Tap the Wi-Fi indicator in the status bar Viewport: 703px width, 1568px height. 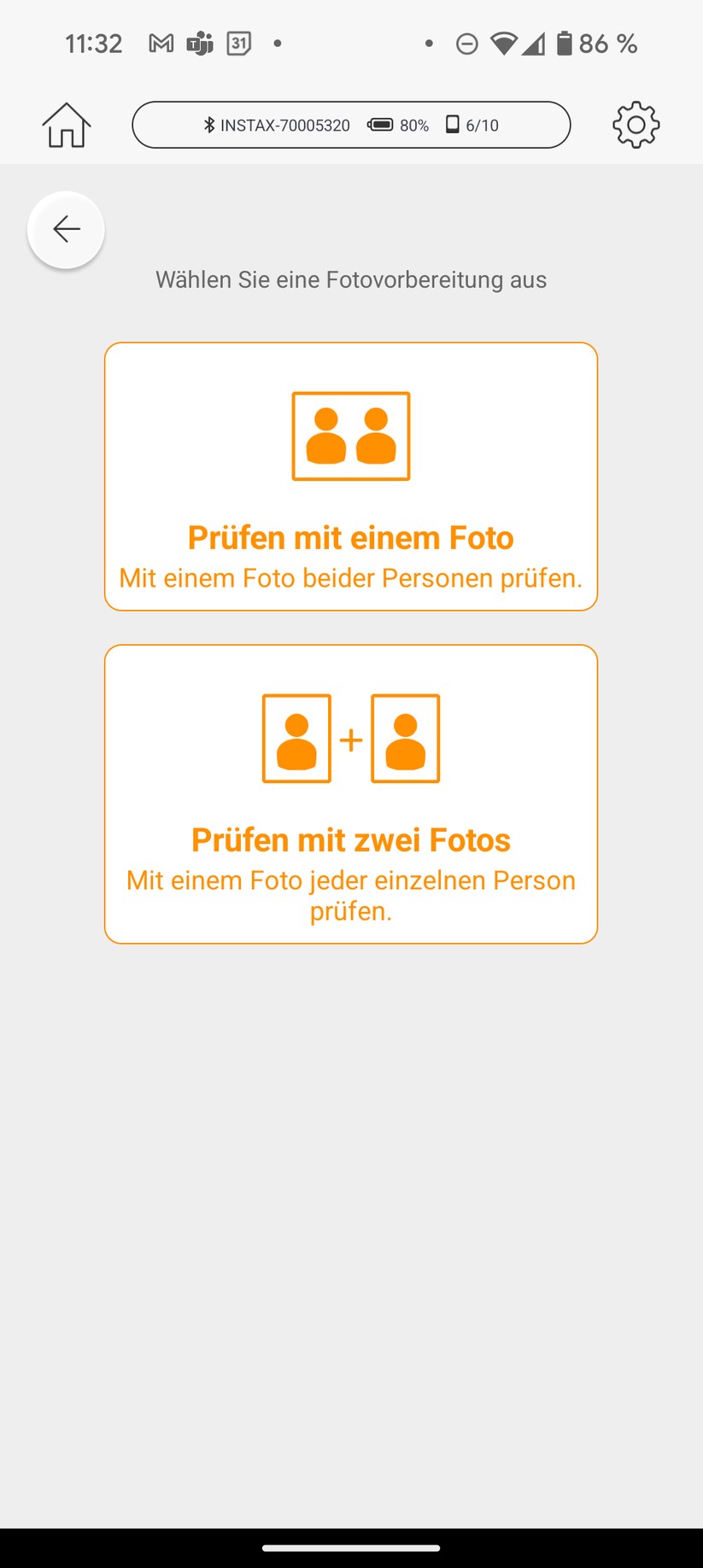[x=506, y=43]
